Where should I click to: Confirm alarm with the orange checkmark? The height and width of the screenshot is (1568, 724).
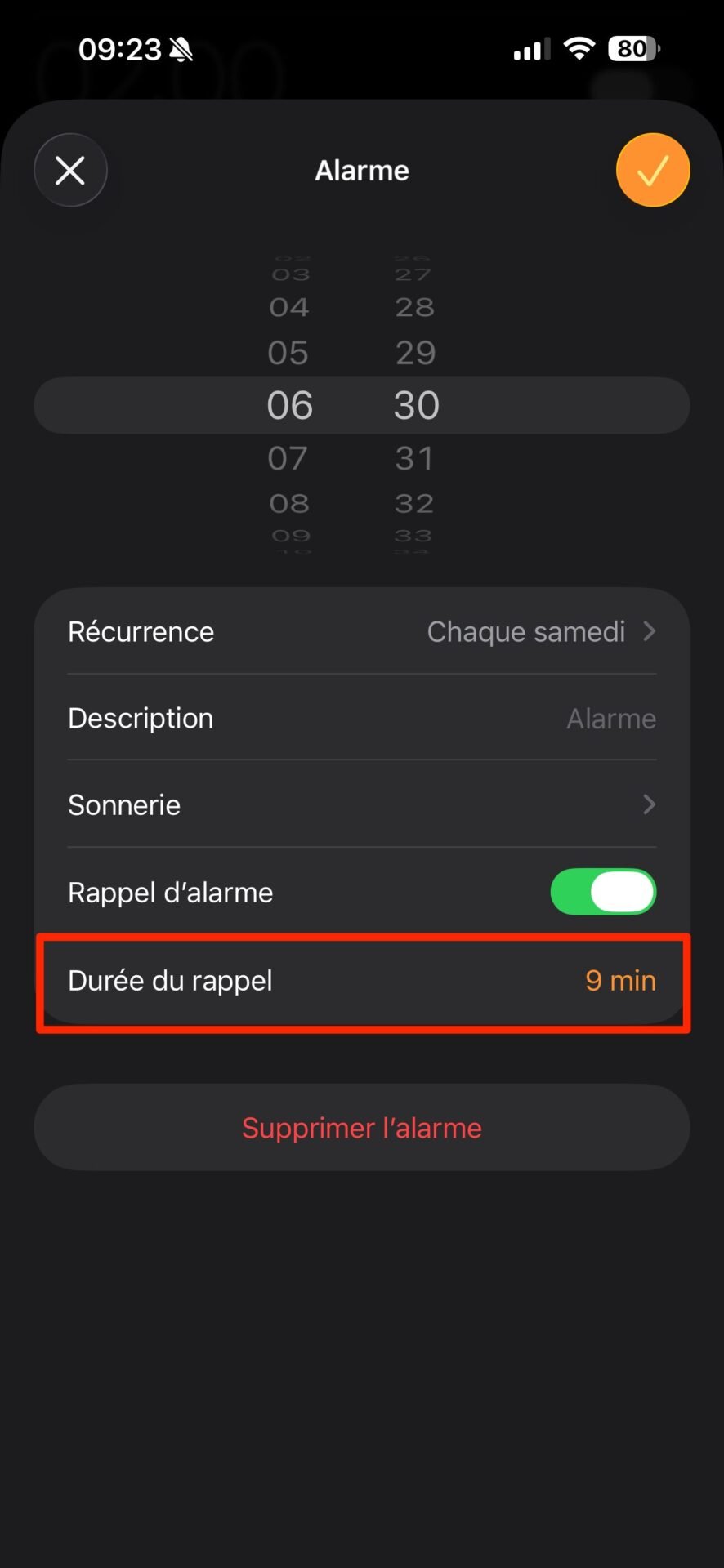tap(653, 171)
